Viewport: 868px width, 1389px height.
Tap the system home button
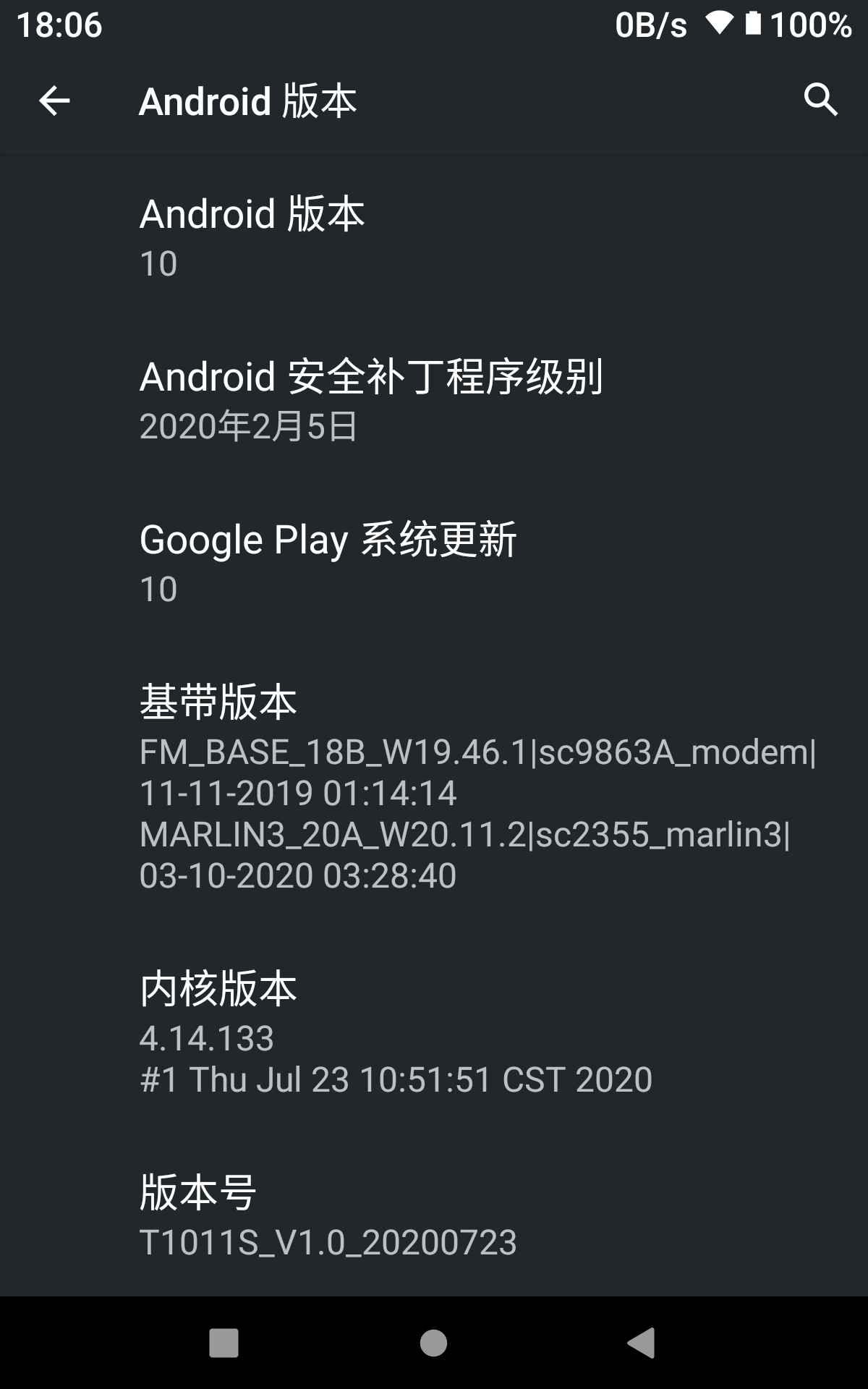pyautogui.click(x=433, y=1343)
